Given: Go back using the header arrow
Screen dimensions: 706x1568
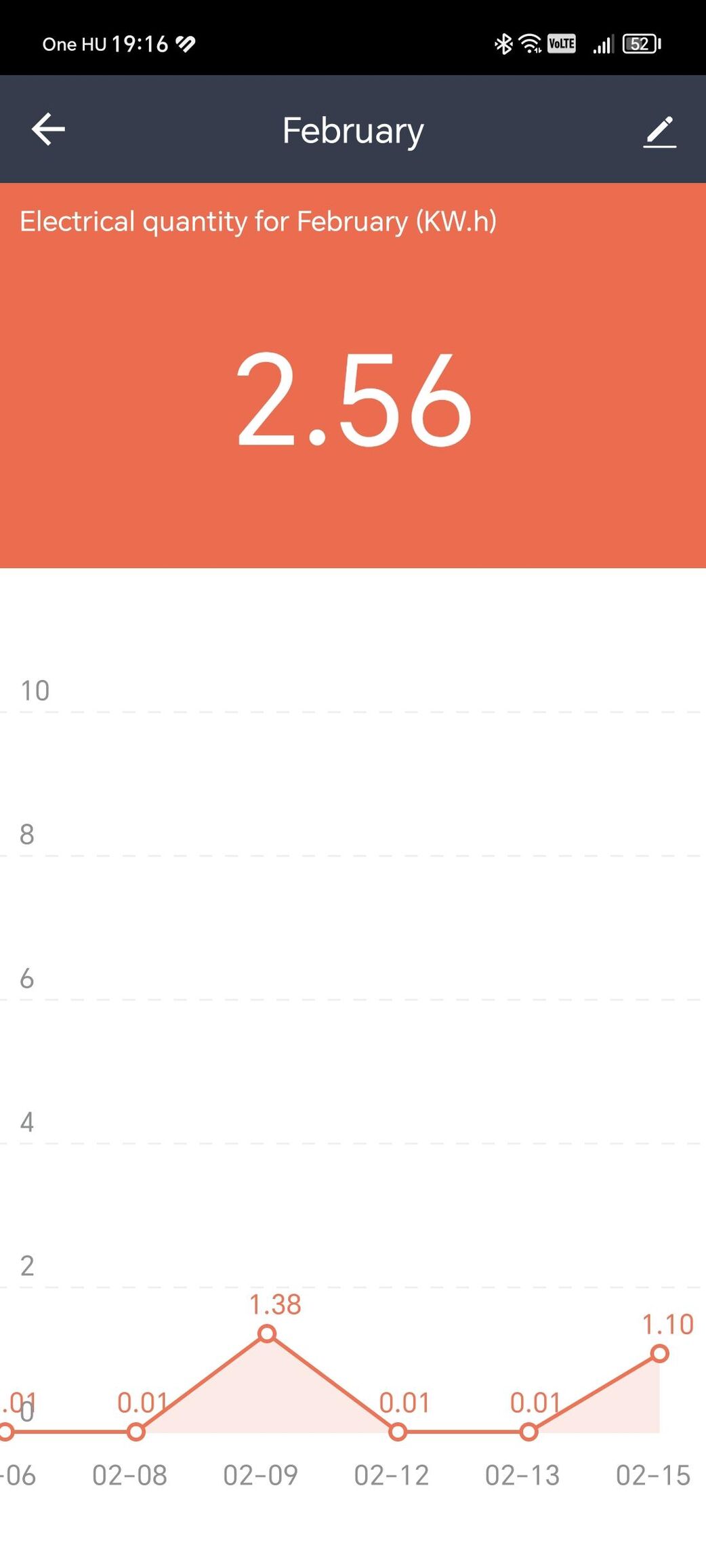Looking at the screenshot, I should pyautogui.click(x=48, y=129).
